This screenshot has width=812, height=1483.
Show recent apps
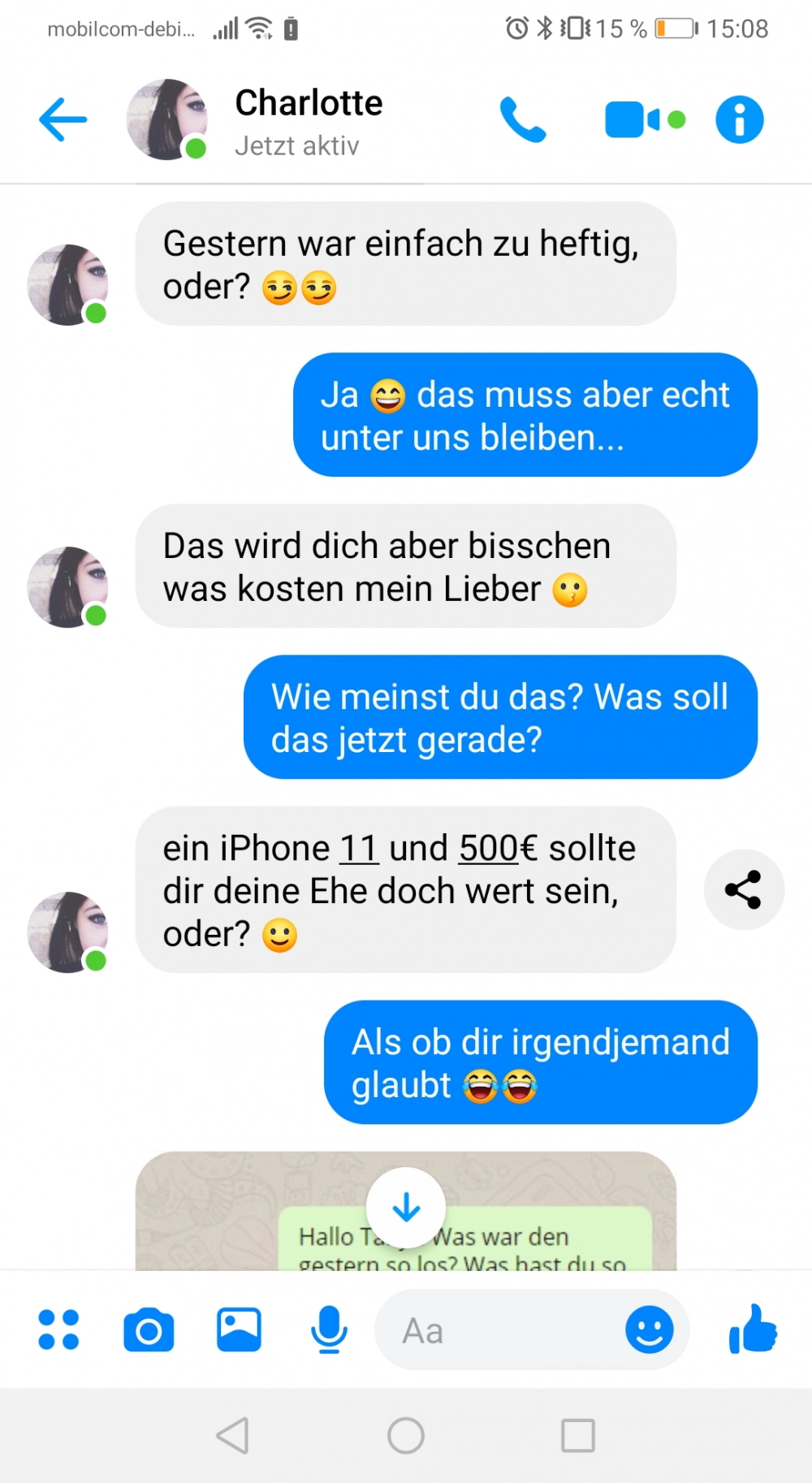(x=578, y=1435)
